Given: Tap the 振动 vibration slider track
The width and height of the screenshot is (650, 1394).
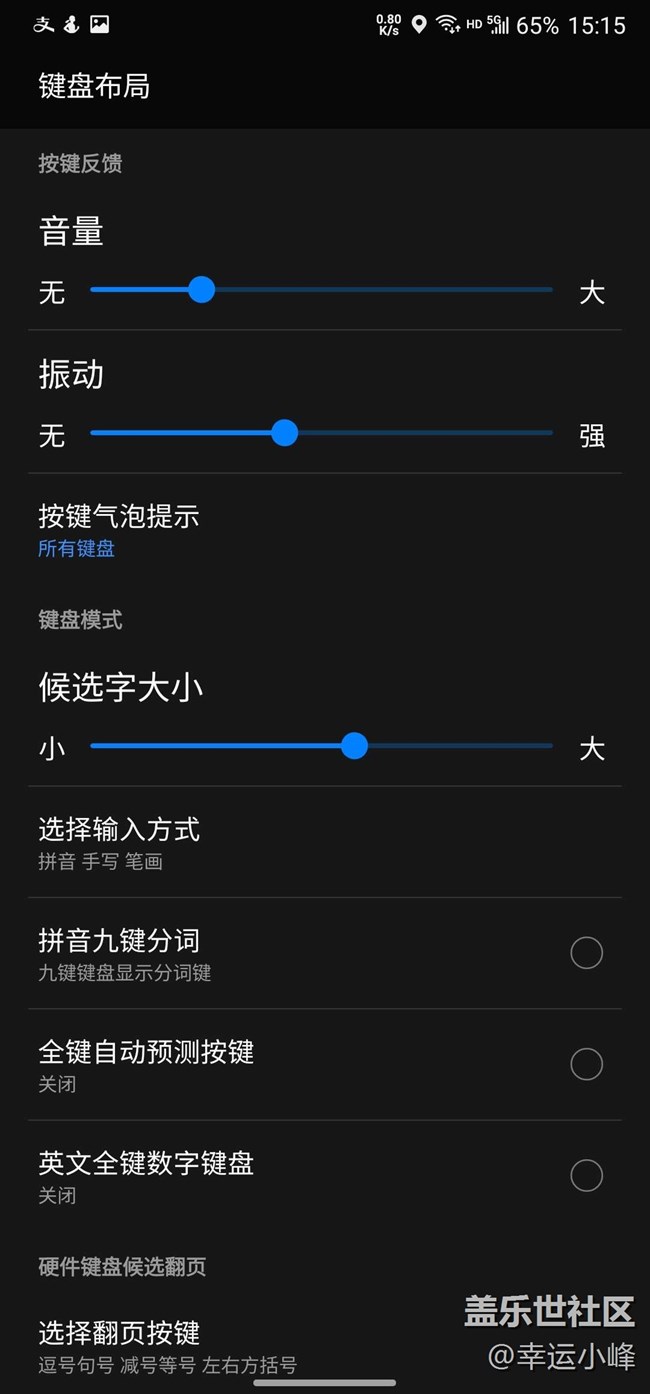Looking at the screenshot, I should (321, 433).
